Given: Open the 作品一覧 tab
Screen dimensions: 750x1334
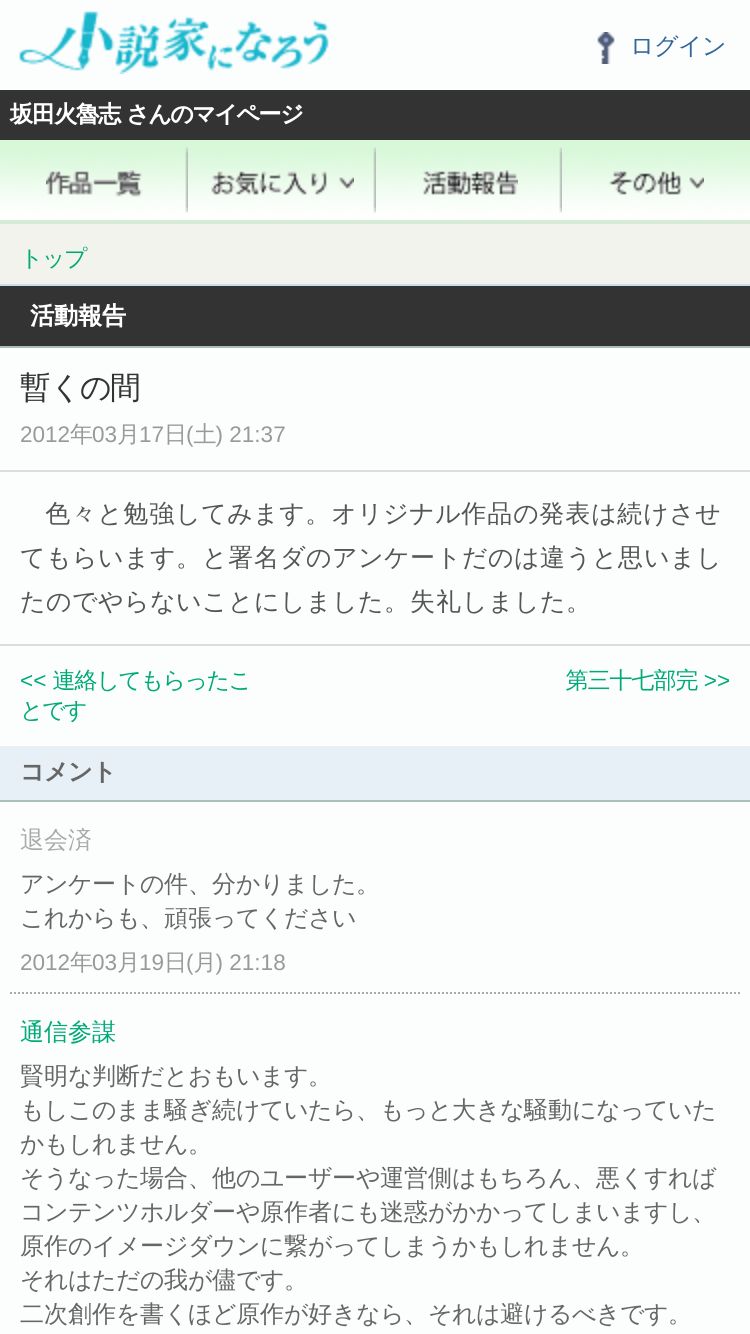Looking at the screenshot, I should [93, 182].
